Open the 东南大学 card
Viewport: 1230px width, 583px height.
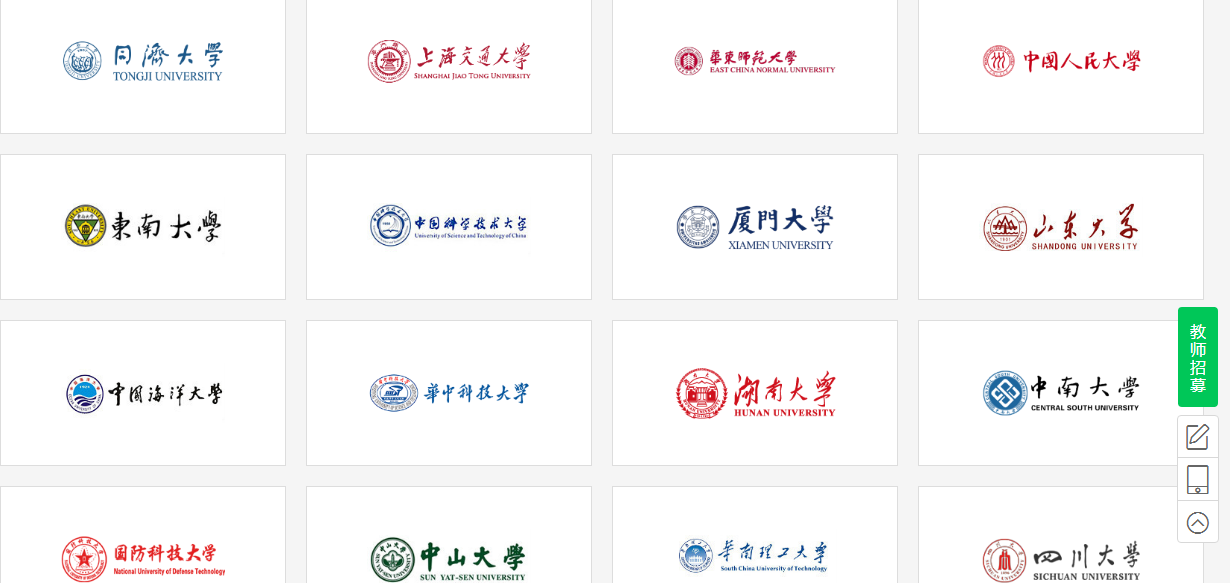point(143,227)
